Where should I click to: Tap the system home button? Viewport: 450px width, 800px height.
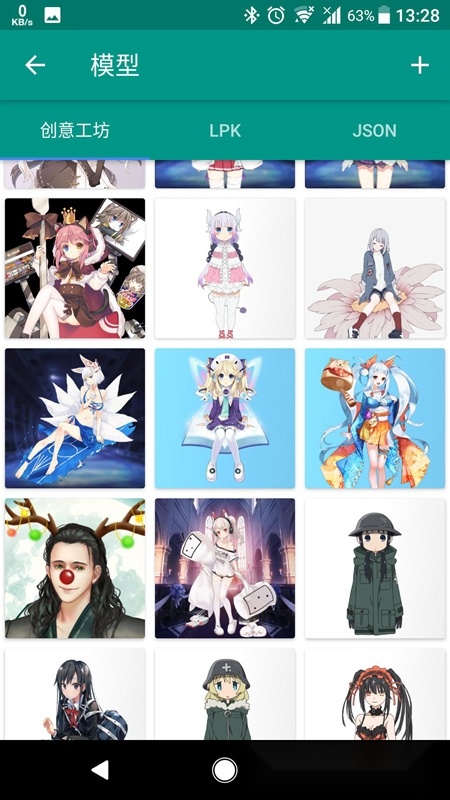225,769
